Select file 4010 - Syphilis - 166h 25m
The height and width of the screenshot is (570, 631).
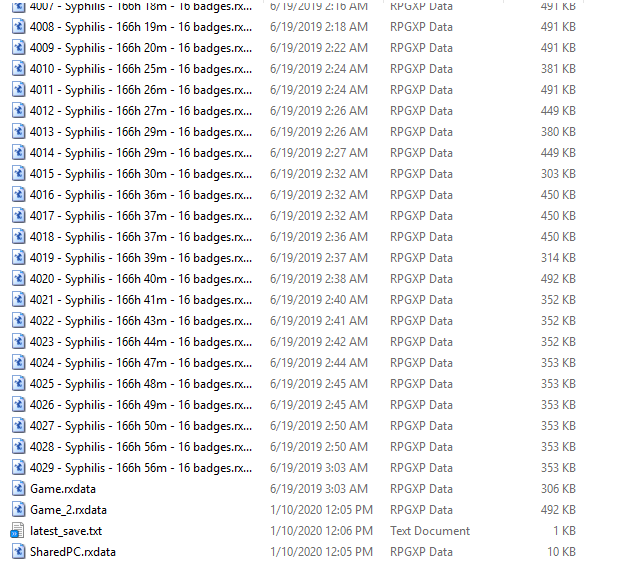click(x=140, y=69)
